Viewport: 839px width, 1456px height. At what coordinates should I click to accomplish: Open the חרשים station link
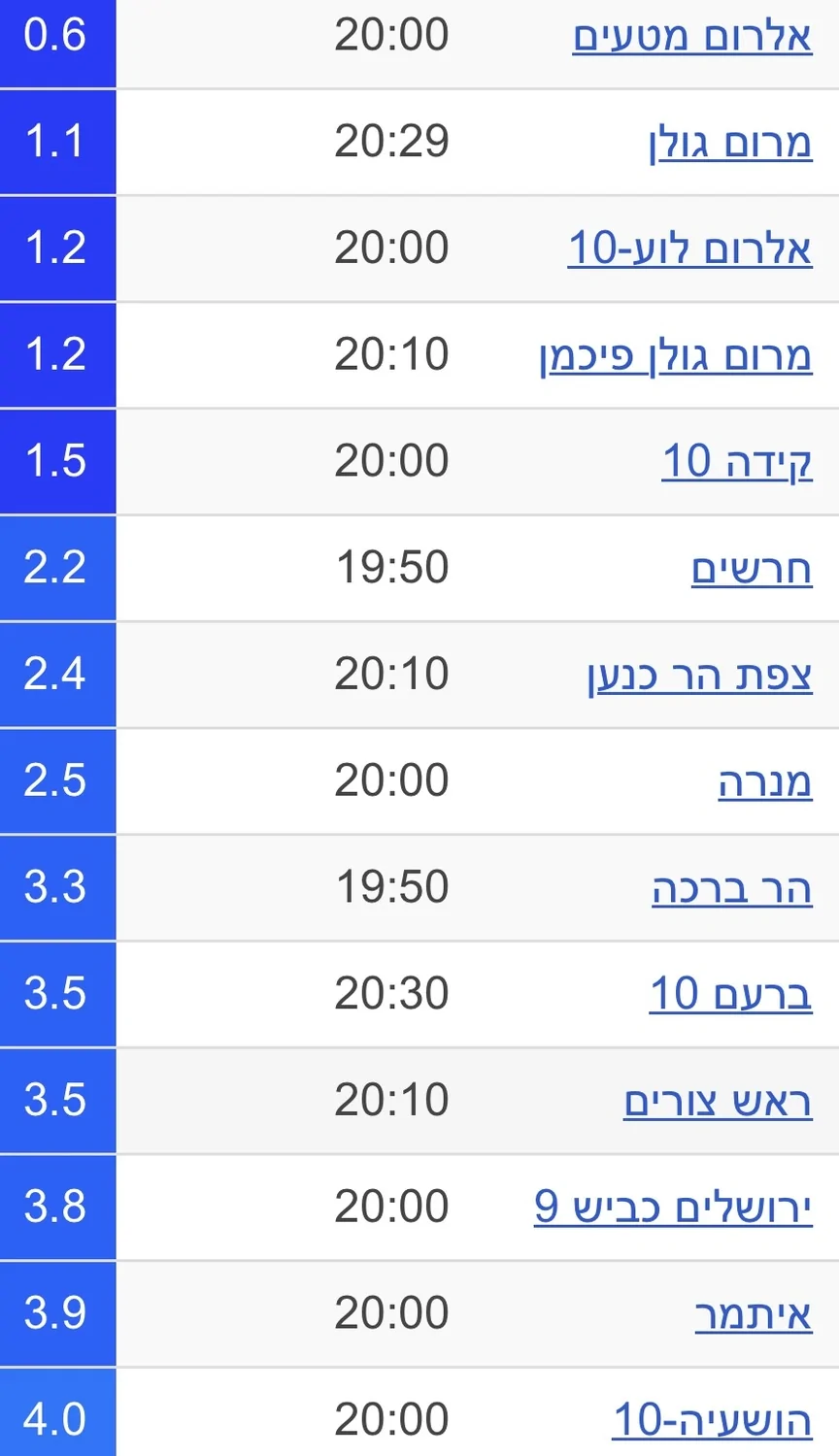(752, 569)
